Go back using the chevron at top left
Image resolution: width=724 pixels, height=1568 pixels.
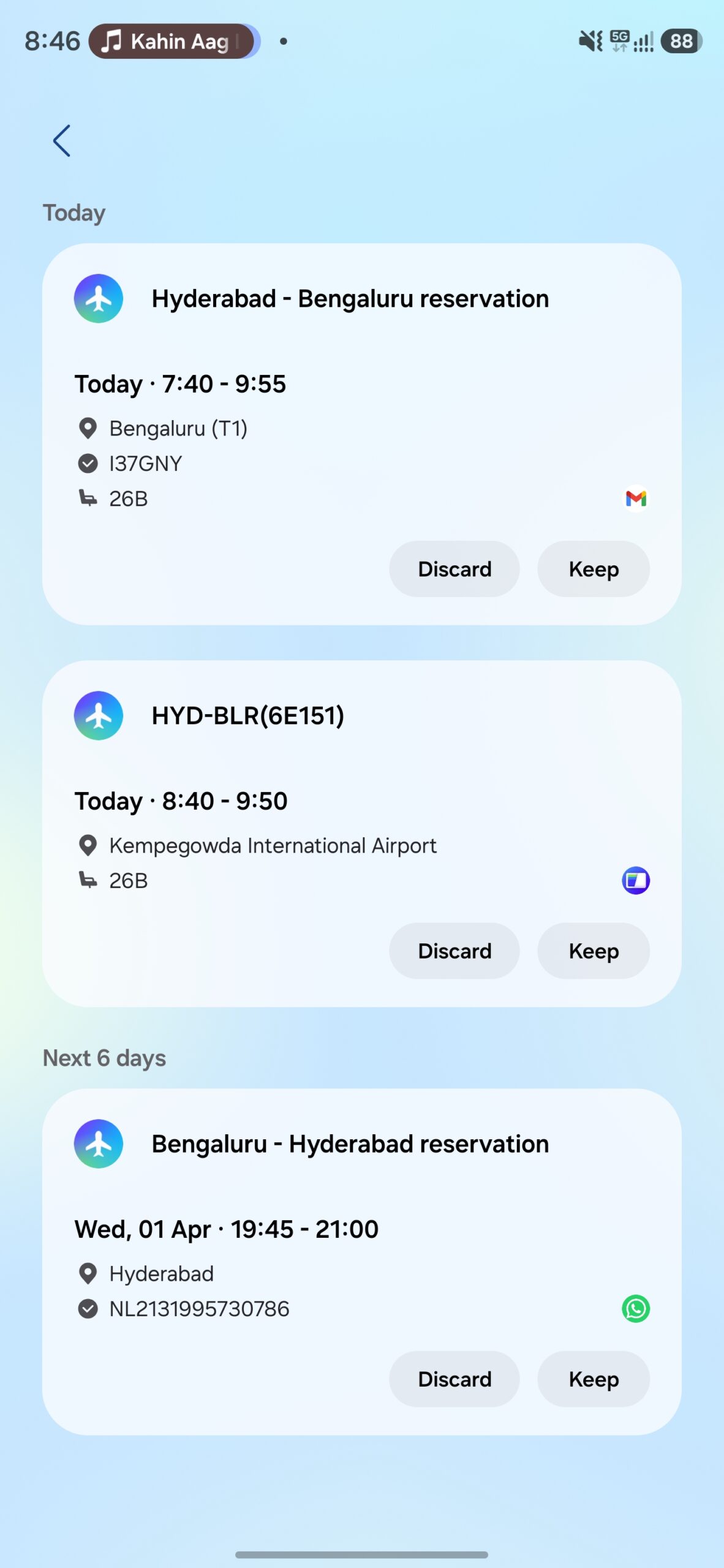61,140
